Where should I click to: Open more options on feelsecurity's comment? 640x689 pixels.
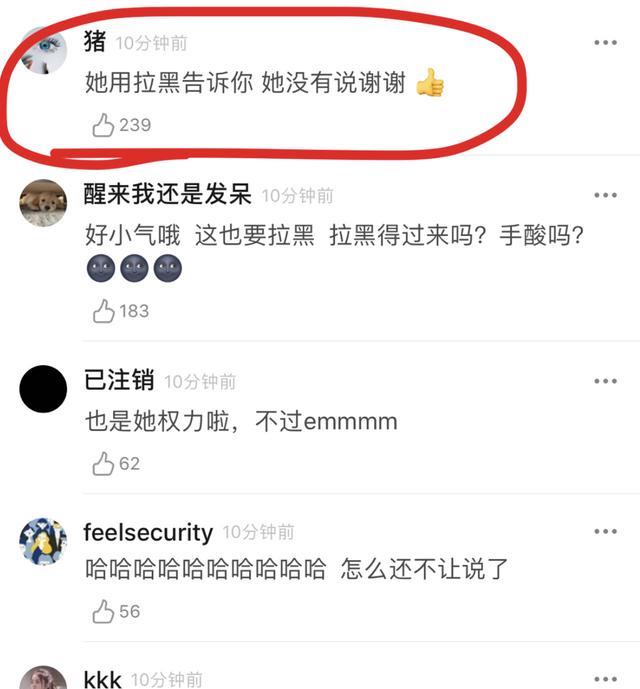(x=605, y=532)
